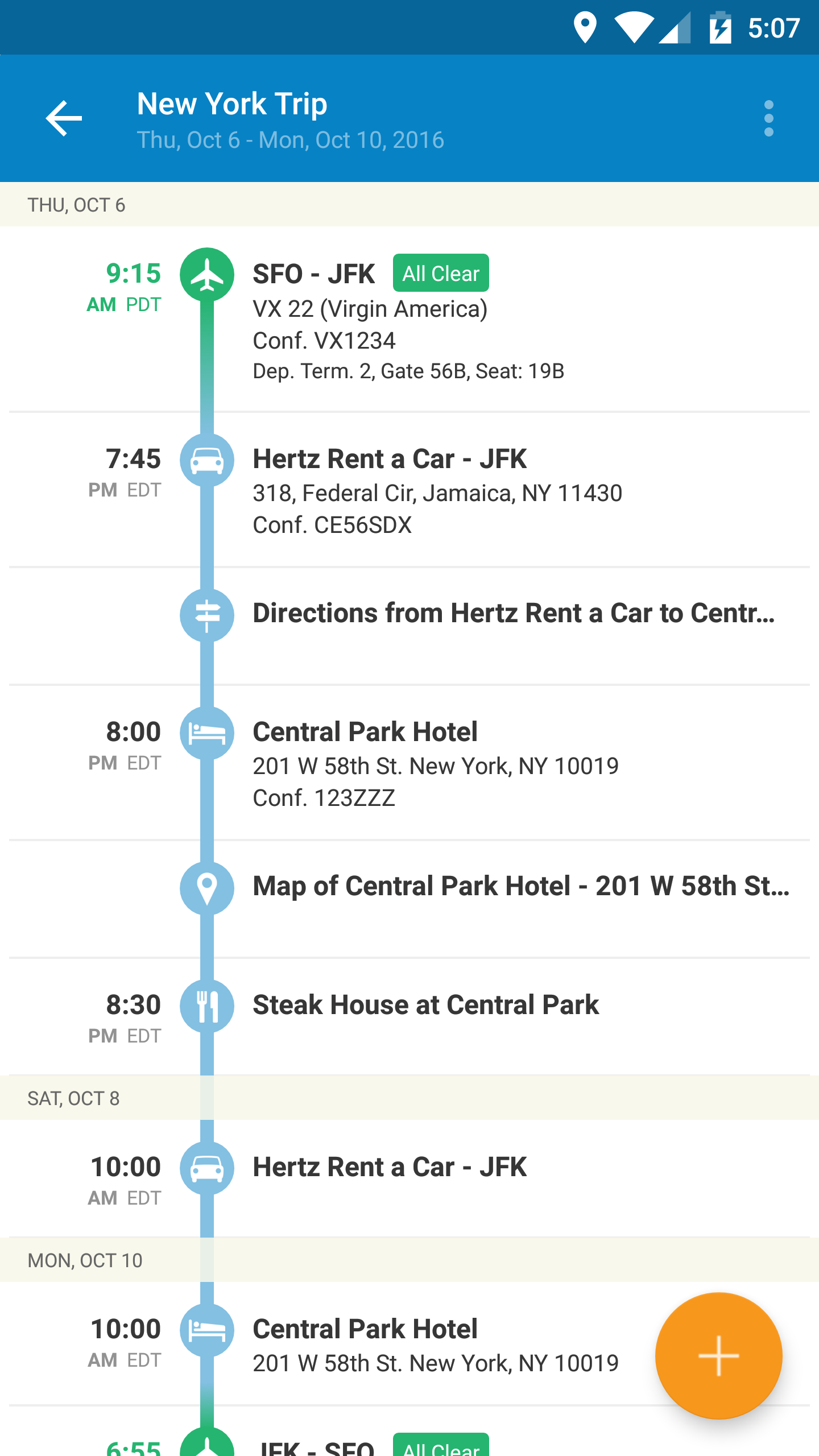Add a new plan with the plus button
This screenshot has width=819, height=1456.
click(x=719, y=1356)
